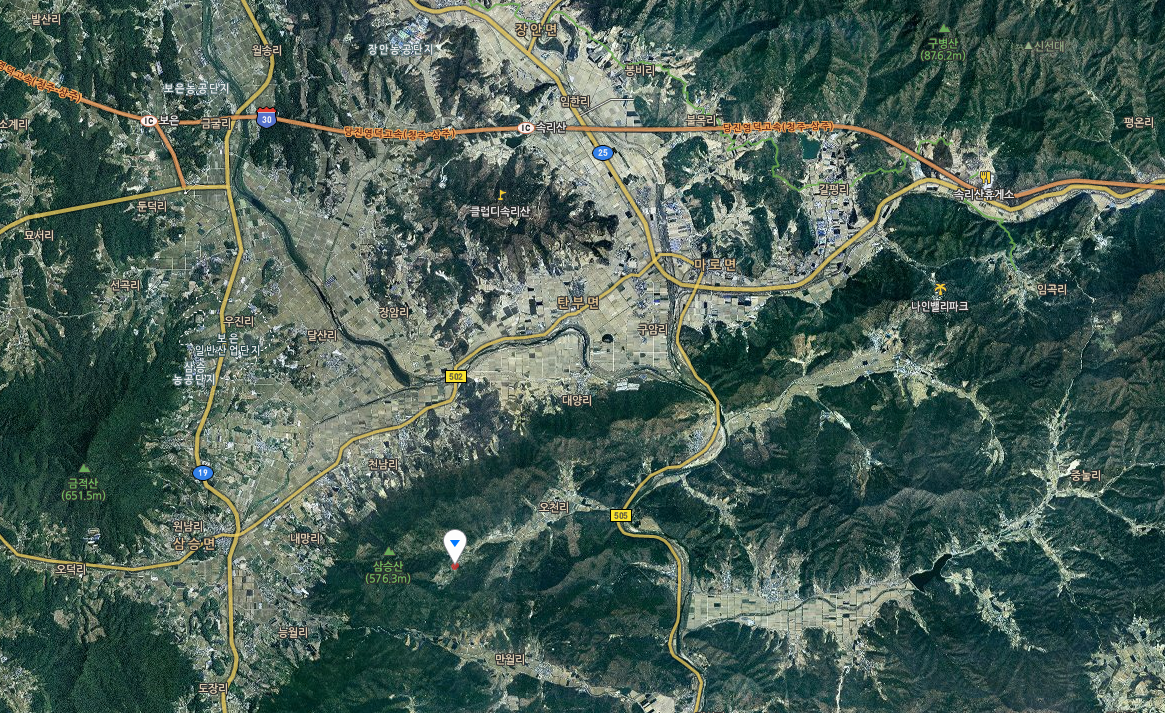Open the 속리산휴게소 rest area marker
Image resolution: width=1165 pixels, height=713 pixels.
[985, 177]
